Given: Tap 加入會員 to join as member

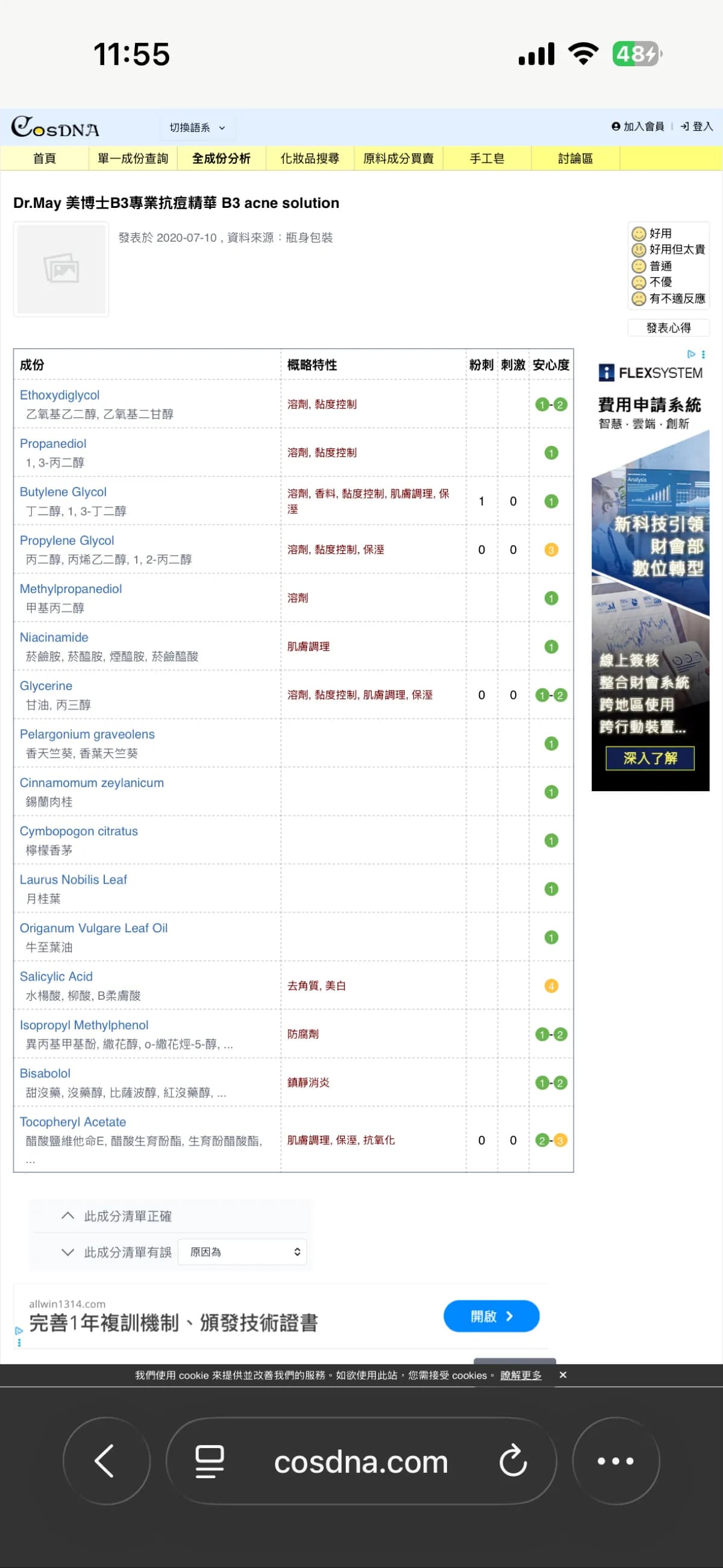Looking at the screenshot, I should 638,127.
